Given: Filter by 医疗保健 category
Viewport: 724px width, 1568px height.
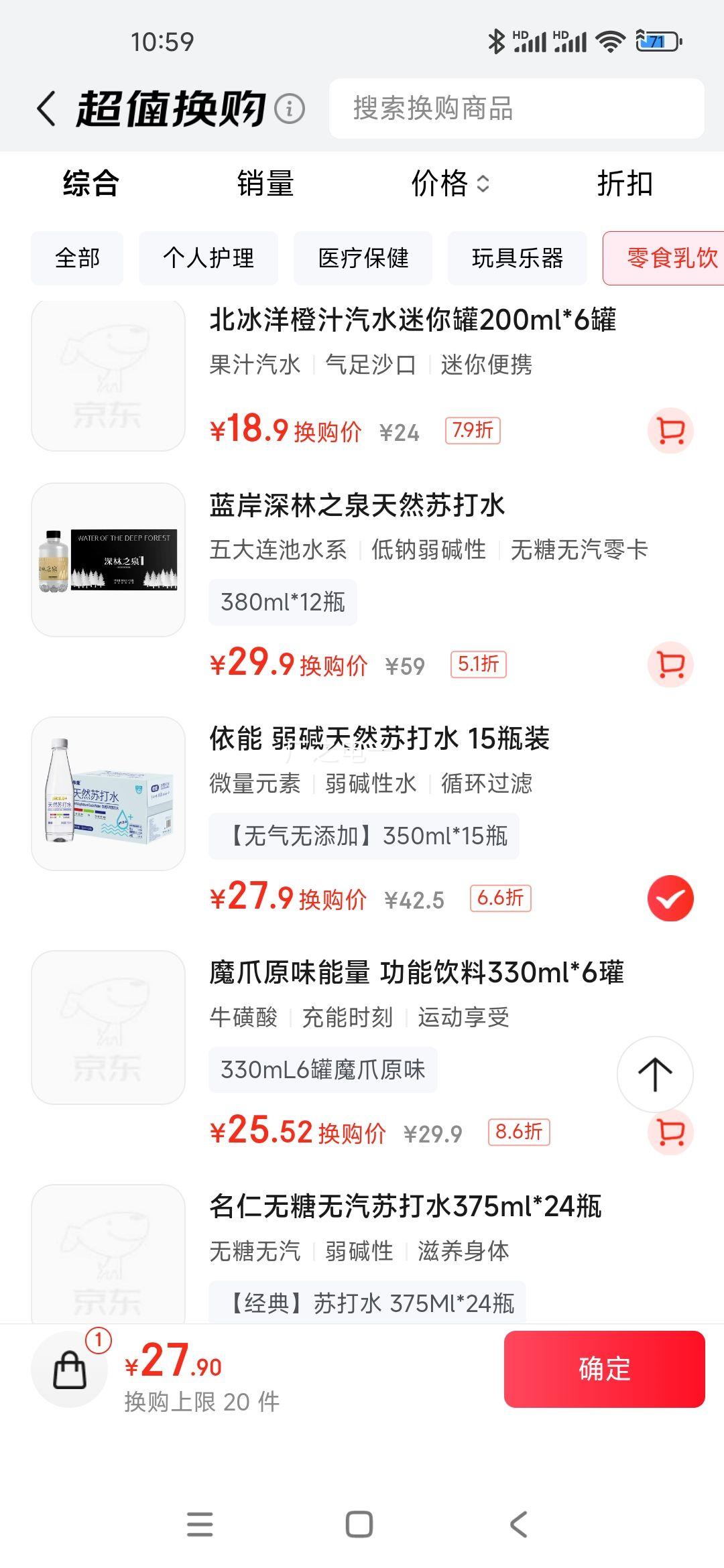Looking at the screenshot, I should point(363,259).
